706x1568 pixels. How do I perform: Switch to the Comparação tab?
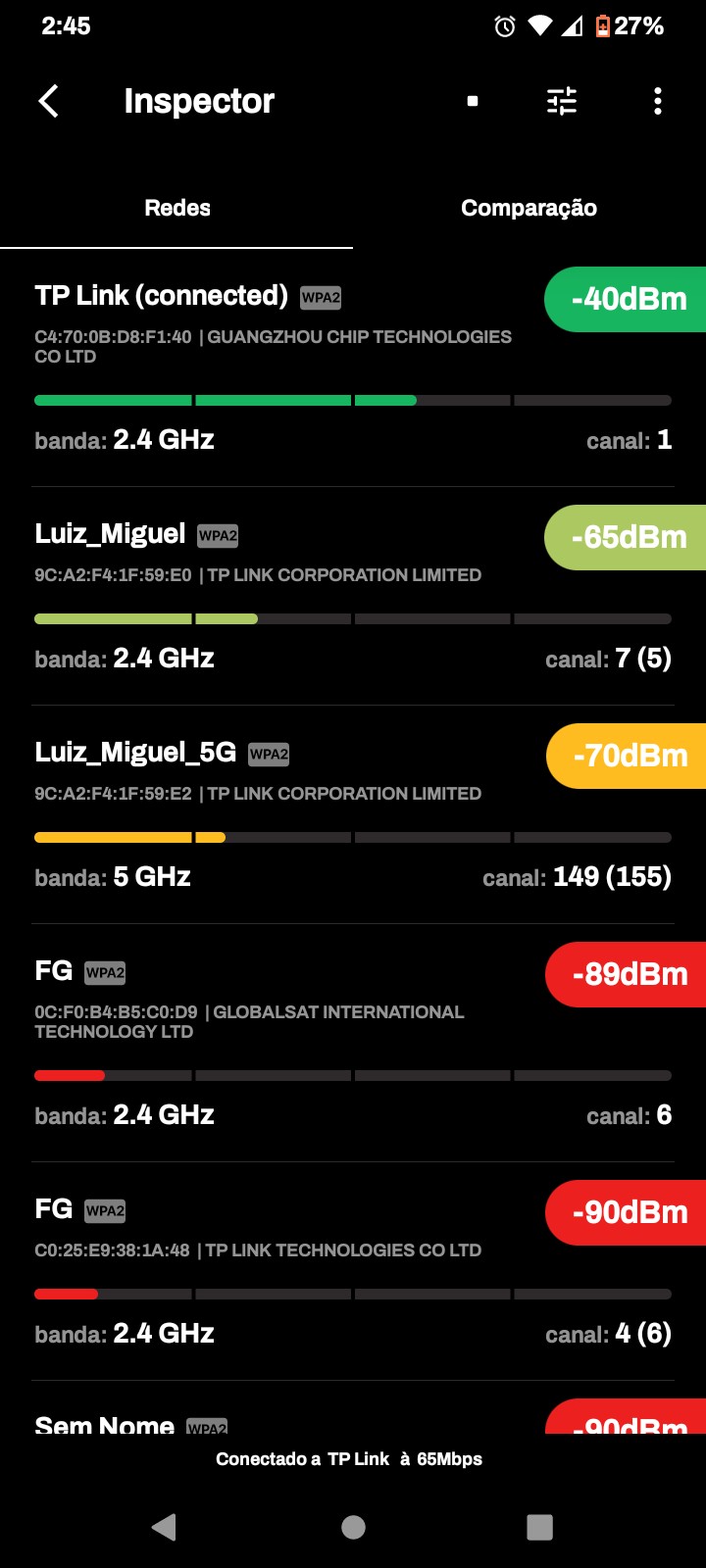click(529, 208)
